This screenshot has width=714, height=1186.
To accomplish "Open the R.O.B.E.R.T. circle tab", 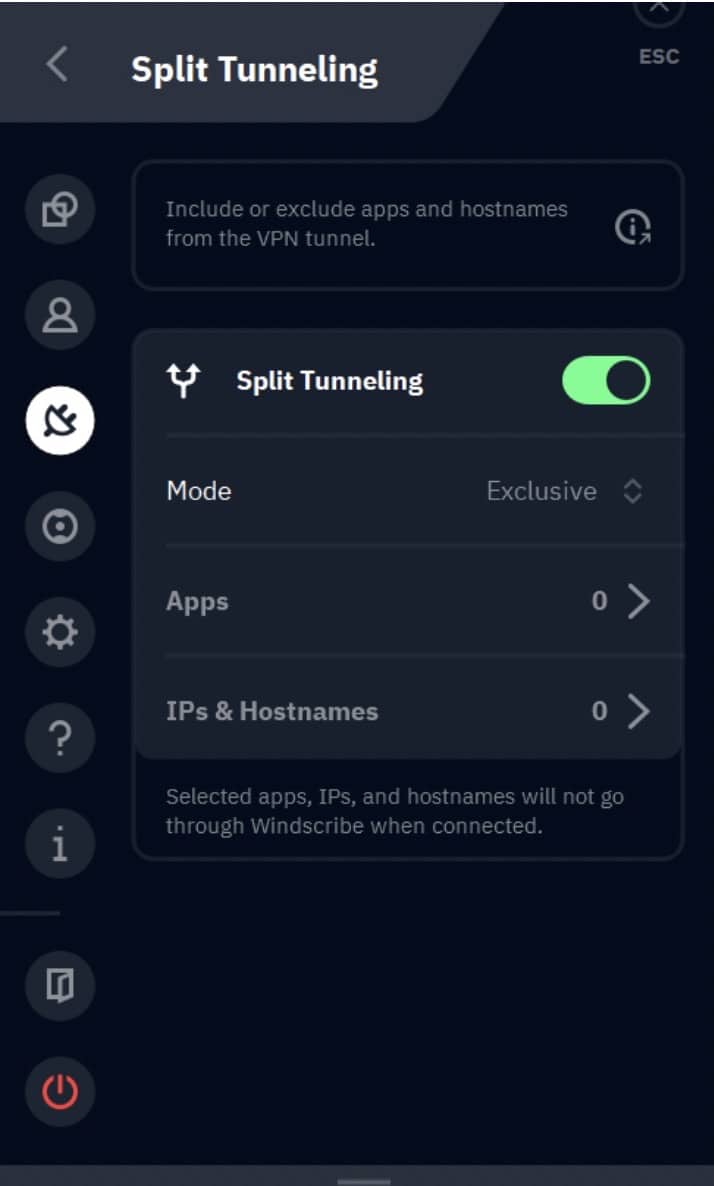I will click(60, 526).
